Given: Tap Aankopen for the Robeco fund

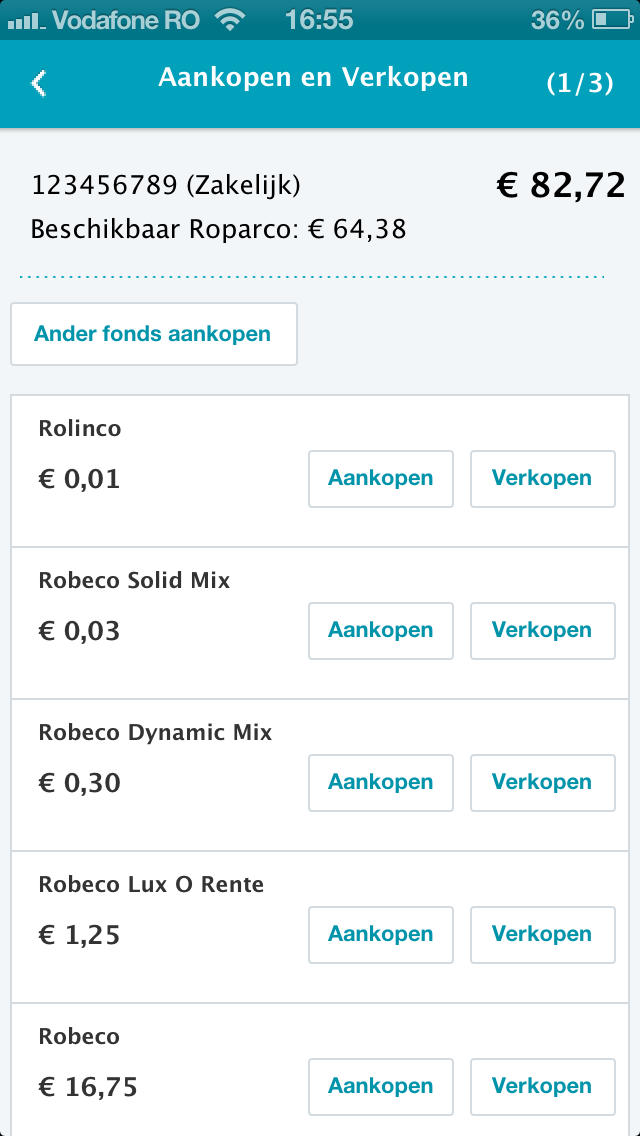Looking at the screenshot, I should coord(381,1087).
